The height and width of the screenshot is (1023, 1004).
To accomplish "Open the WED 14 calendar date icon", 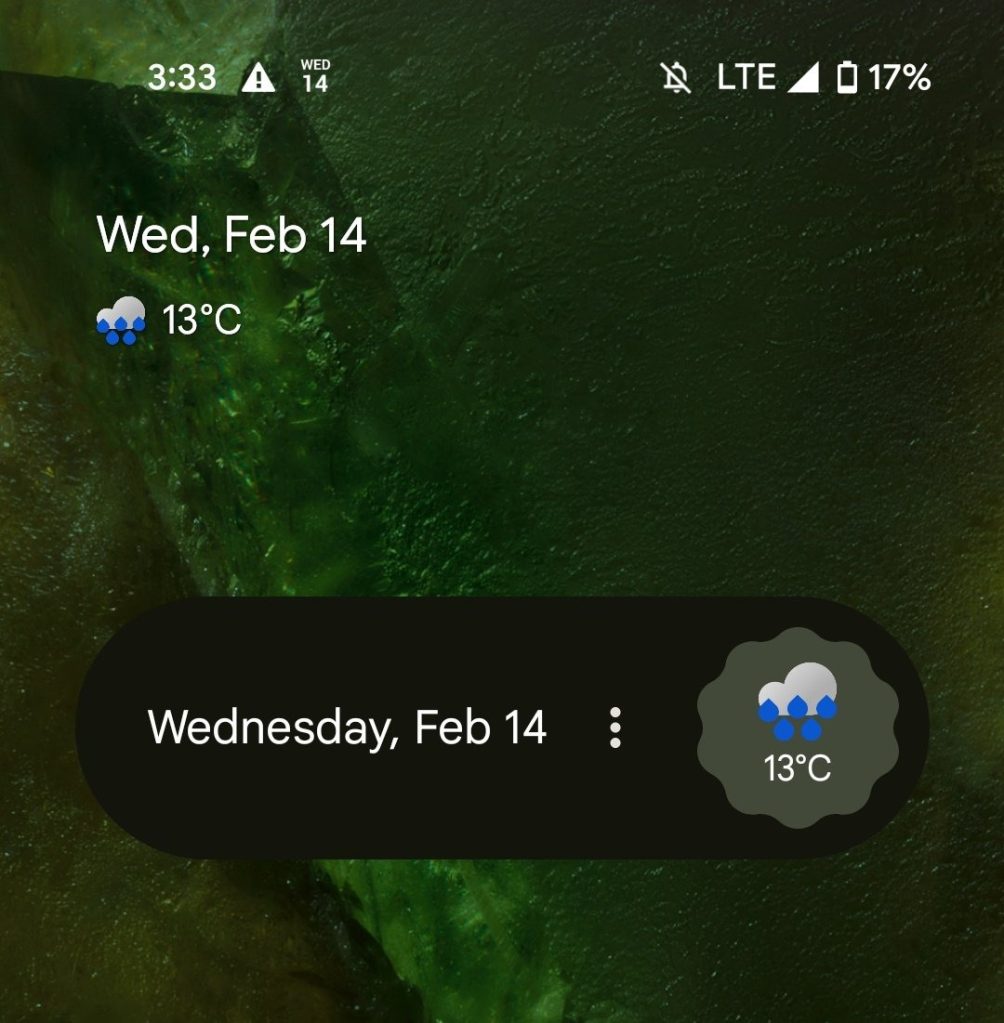I will pos(312,75).
